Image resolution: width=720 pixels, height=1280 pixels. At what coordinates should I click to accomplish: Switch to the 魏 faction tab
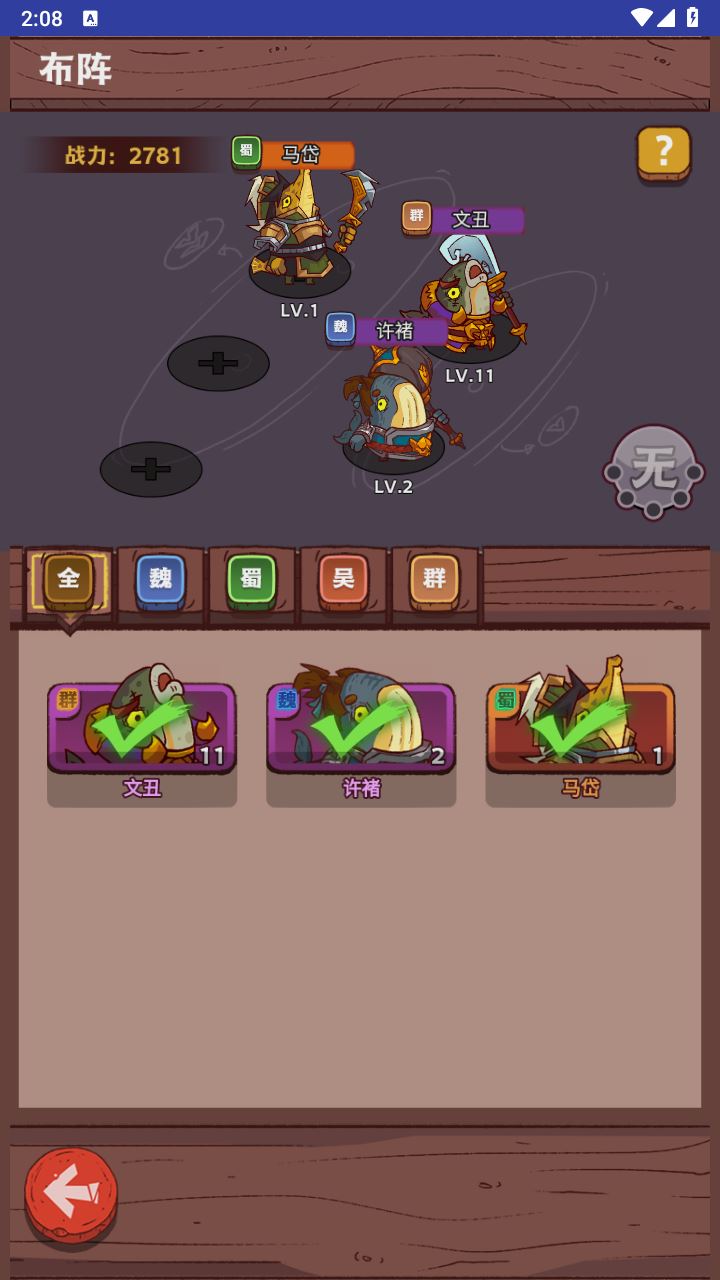pos(160,580)
